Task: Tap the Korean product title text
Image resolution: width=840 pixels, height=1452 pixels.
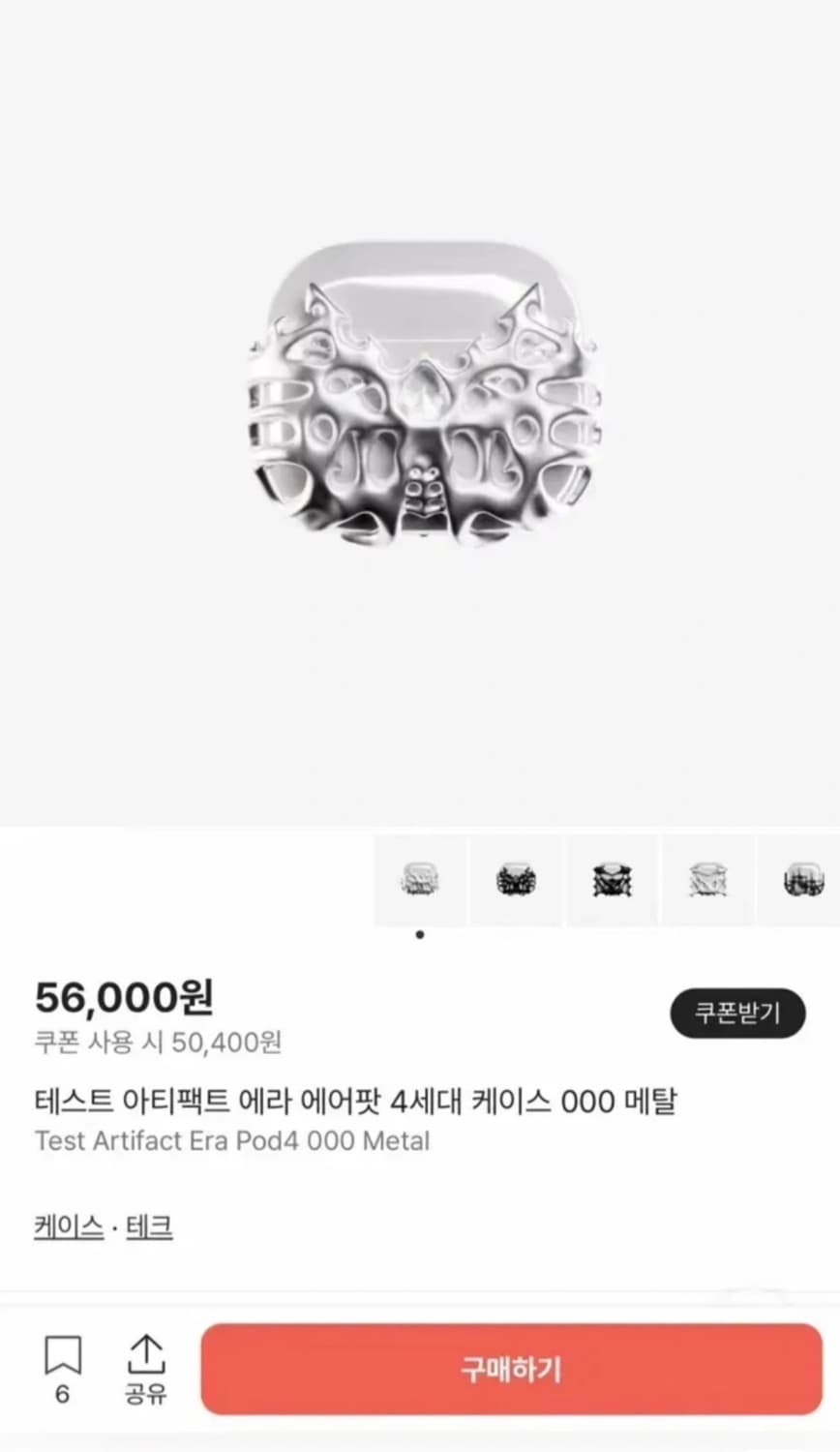Action: tap(356, 1099)
